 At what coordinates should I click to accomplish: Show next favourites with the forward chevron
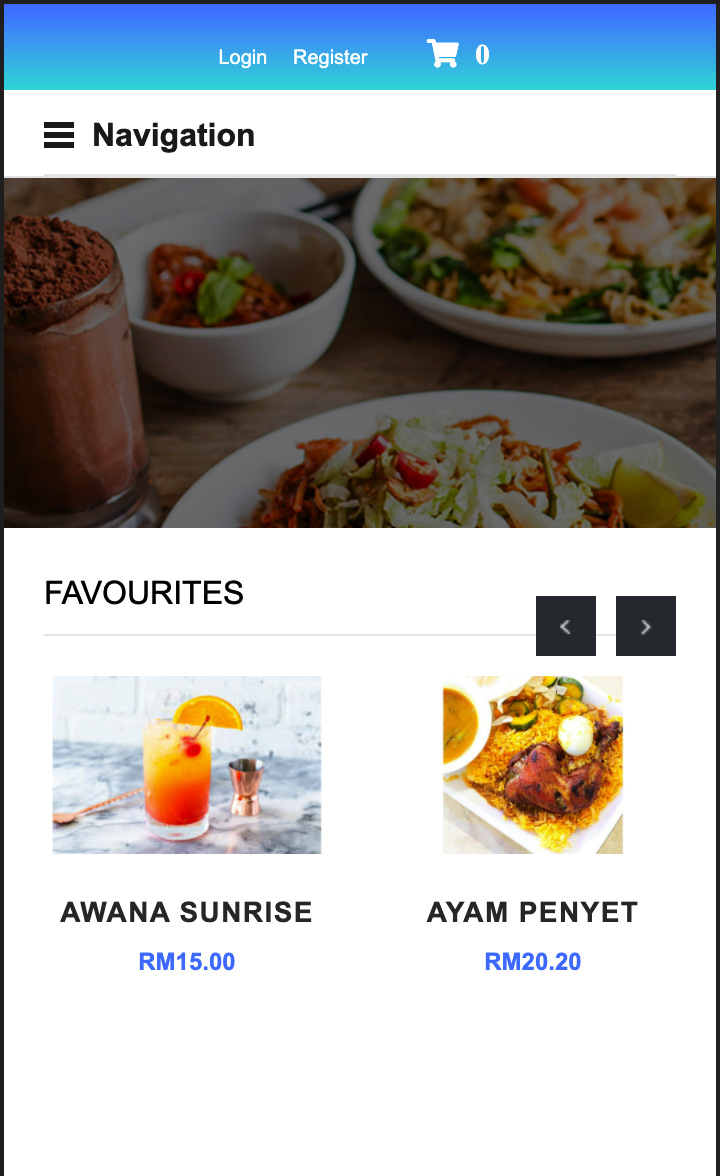click(x=645, y=625)
